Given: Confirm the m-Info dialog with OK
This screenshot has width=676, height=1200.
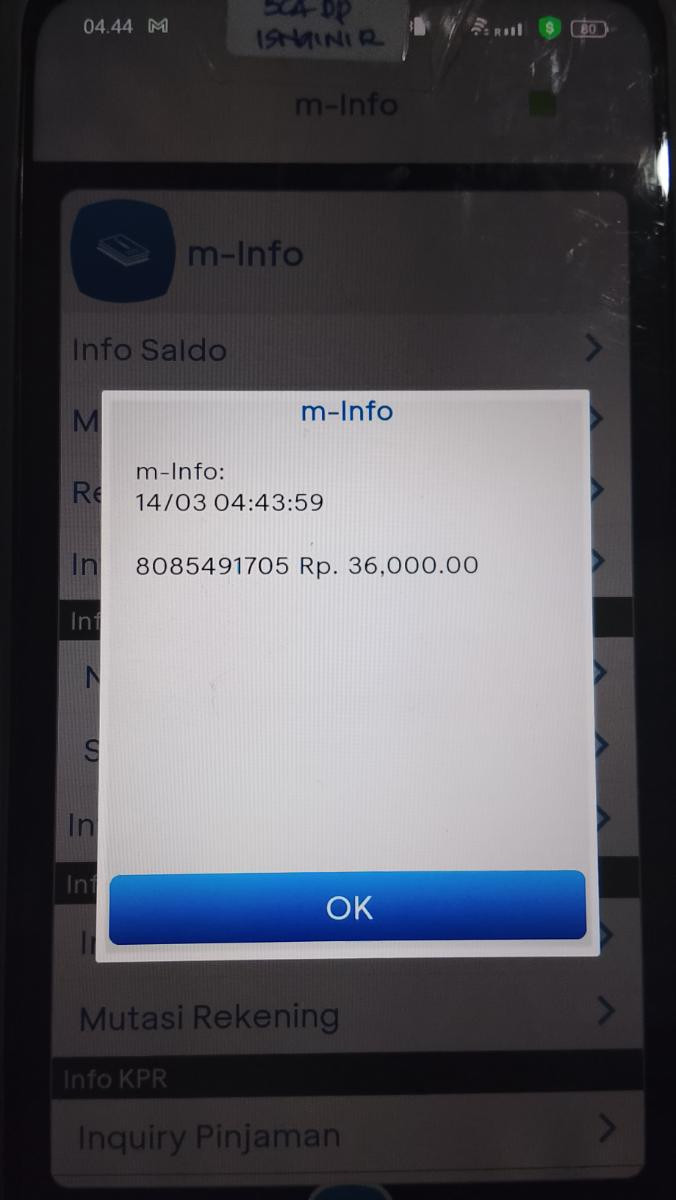Looking at the screenshot, I should tap(347, 907).
